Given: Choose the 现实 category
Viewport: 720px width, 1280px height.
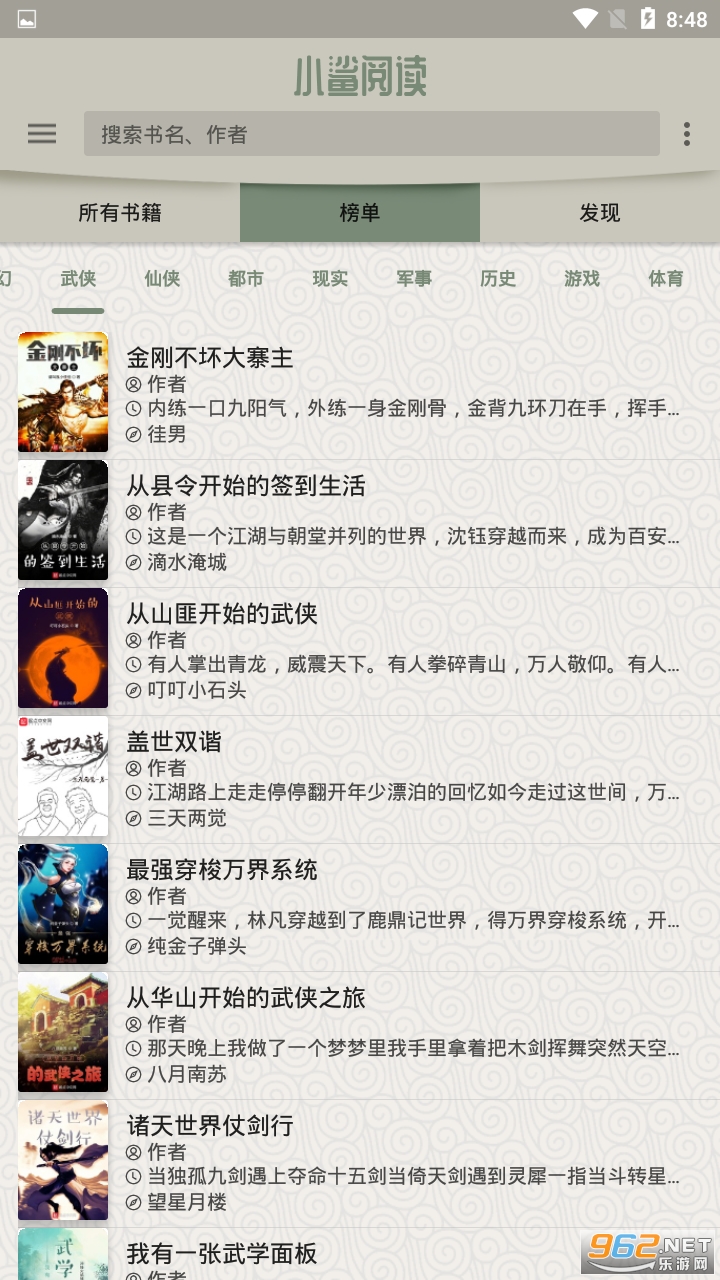Looking at the screenshot, I should (330, 279).
